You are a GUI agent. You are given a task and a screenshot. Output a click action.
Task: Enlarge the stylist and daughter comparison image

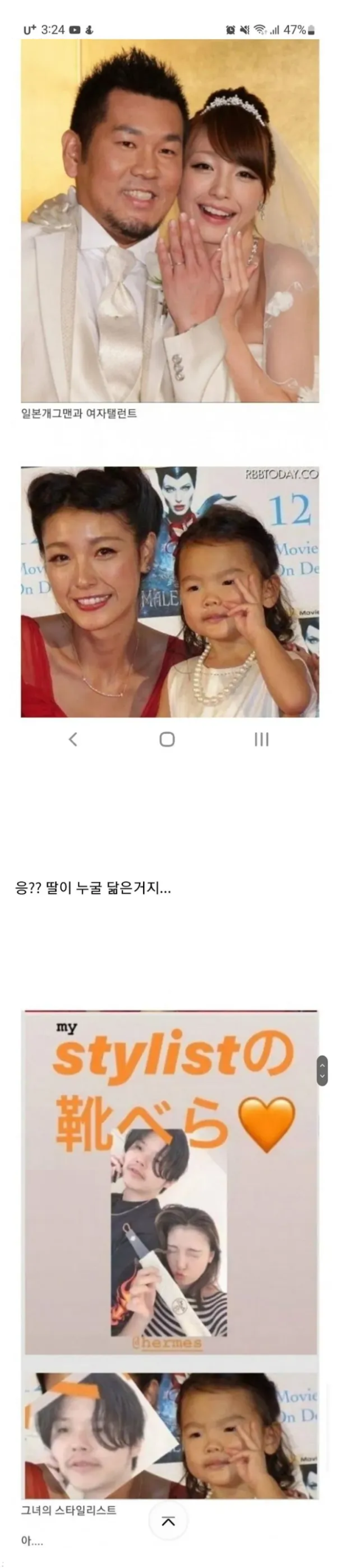click(x=170, y=1436)
